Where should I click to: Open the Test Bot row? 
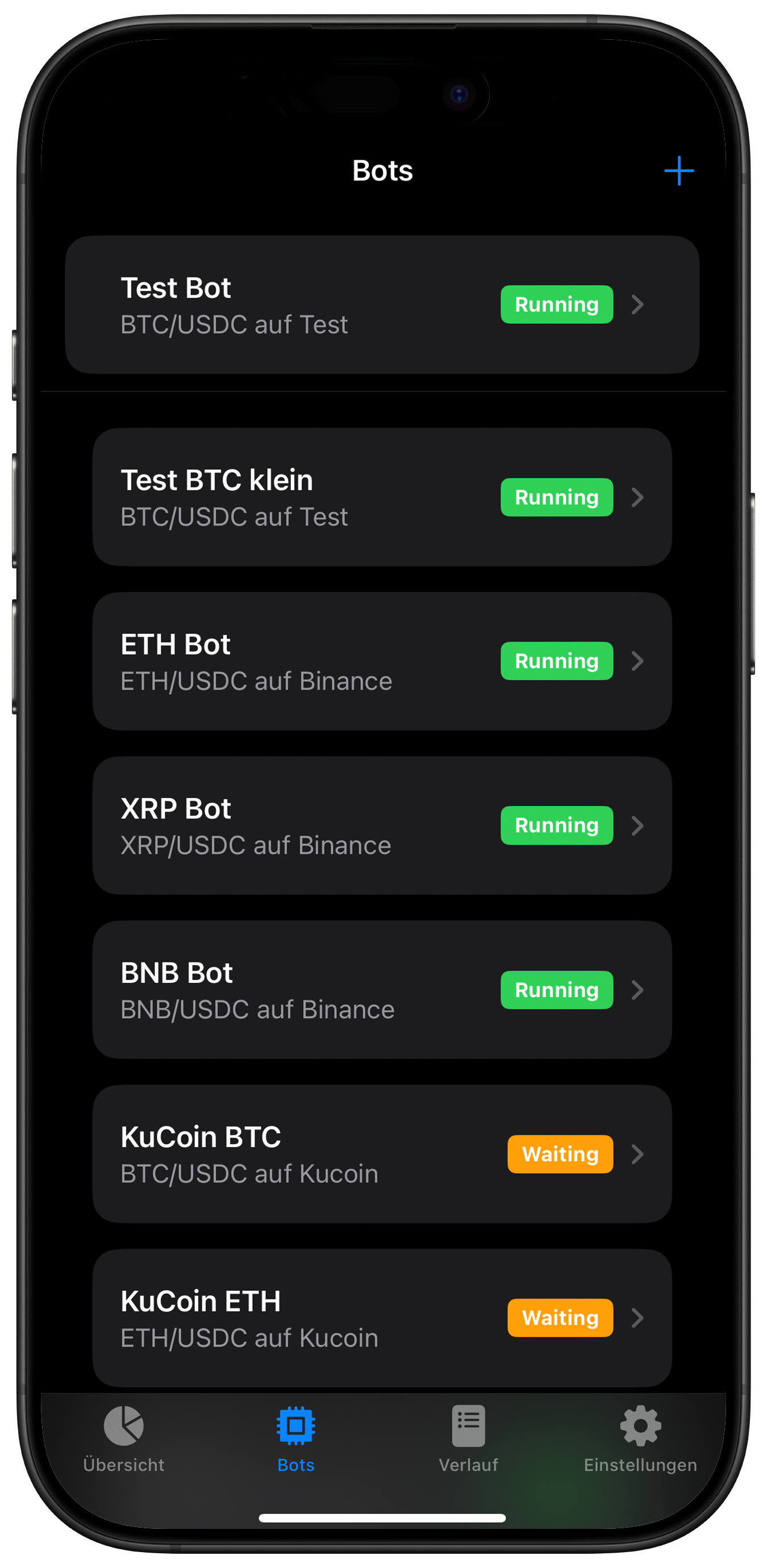(382, 305)
